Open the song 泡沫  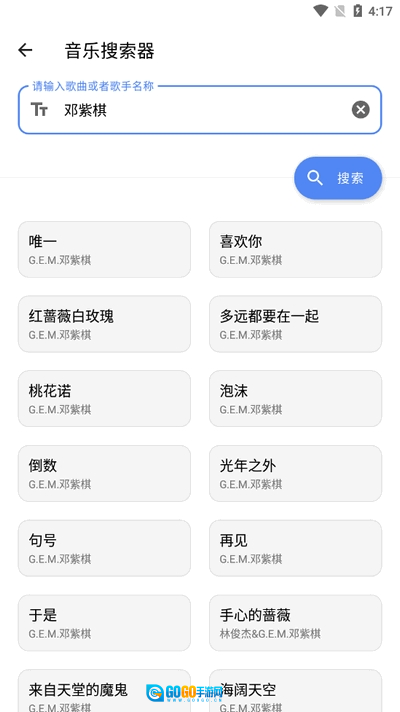[296, 399]
